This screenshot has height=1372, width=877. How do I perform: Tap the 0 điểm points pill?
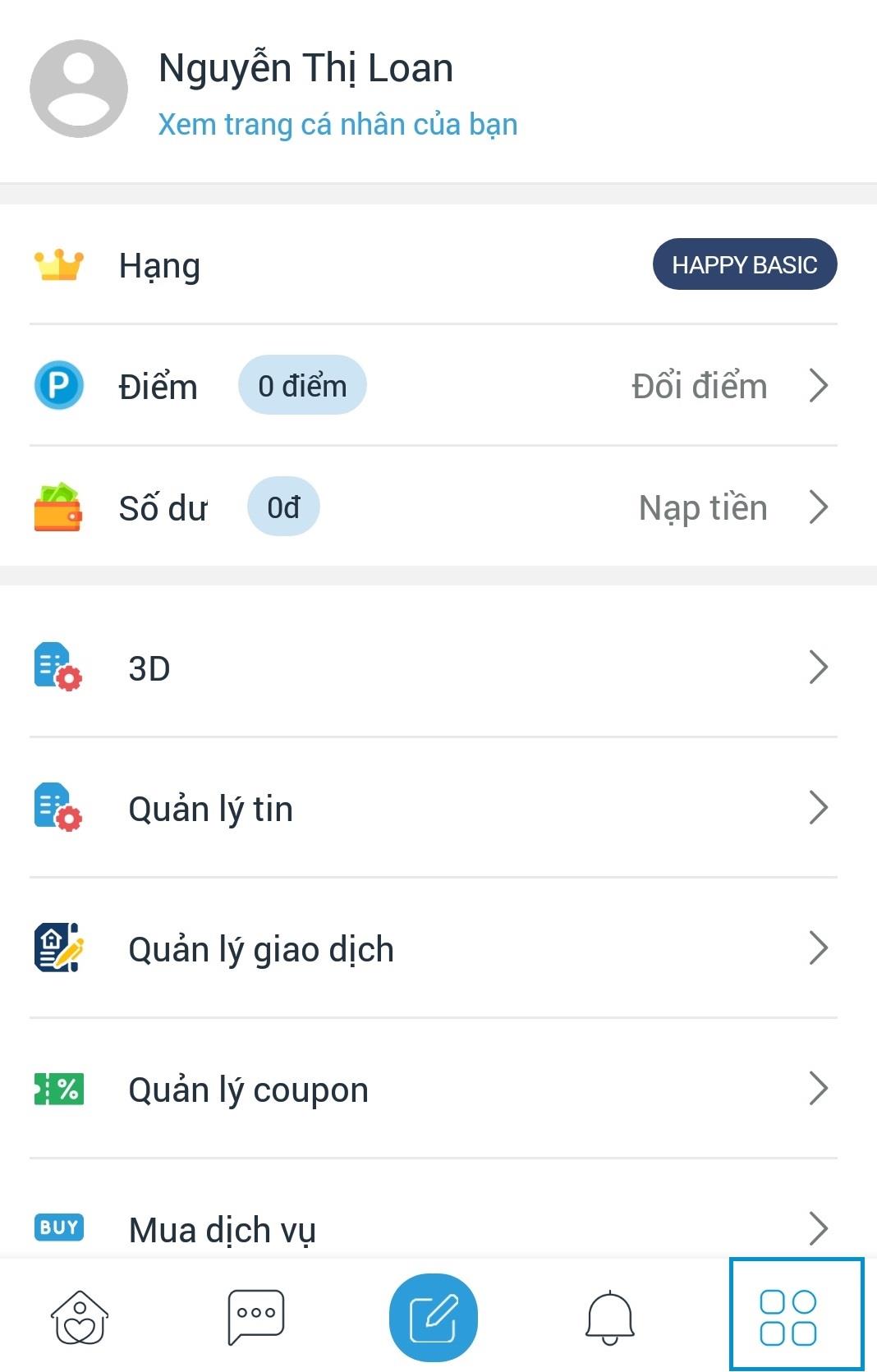point(301,384)
